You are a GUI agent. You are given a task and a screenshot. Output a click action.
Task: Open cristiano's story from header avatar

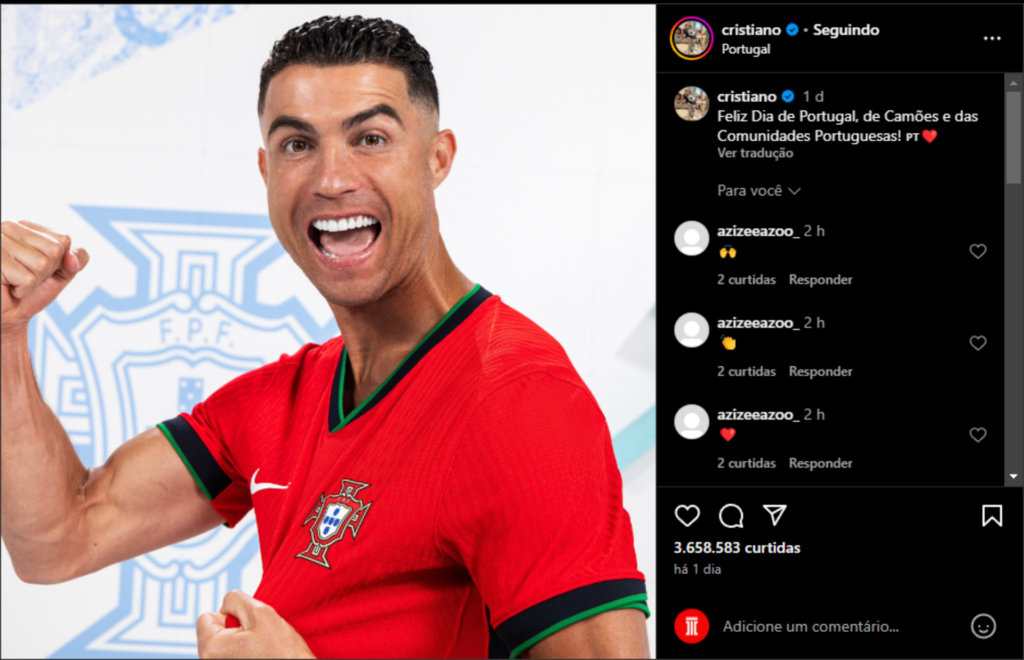click(691, 38)
